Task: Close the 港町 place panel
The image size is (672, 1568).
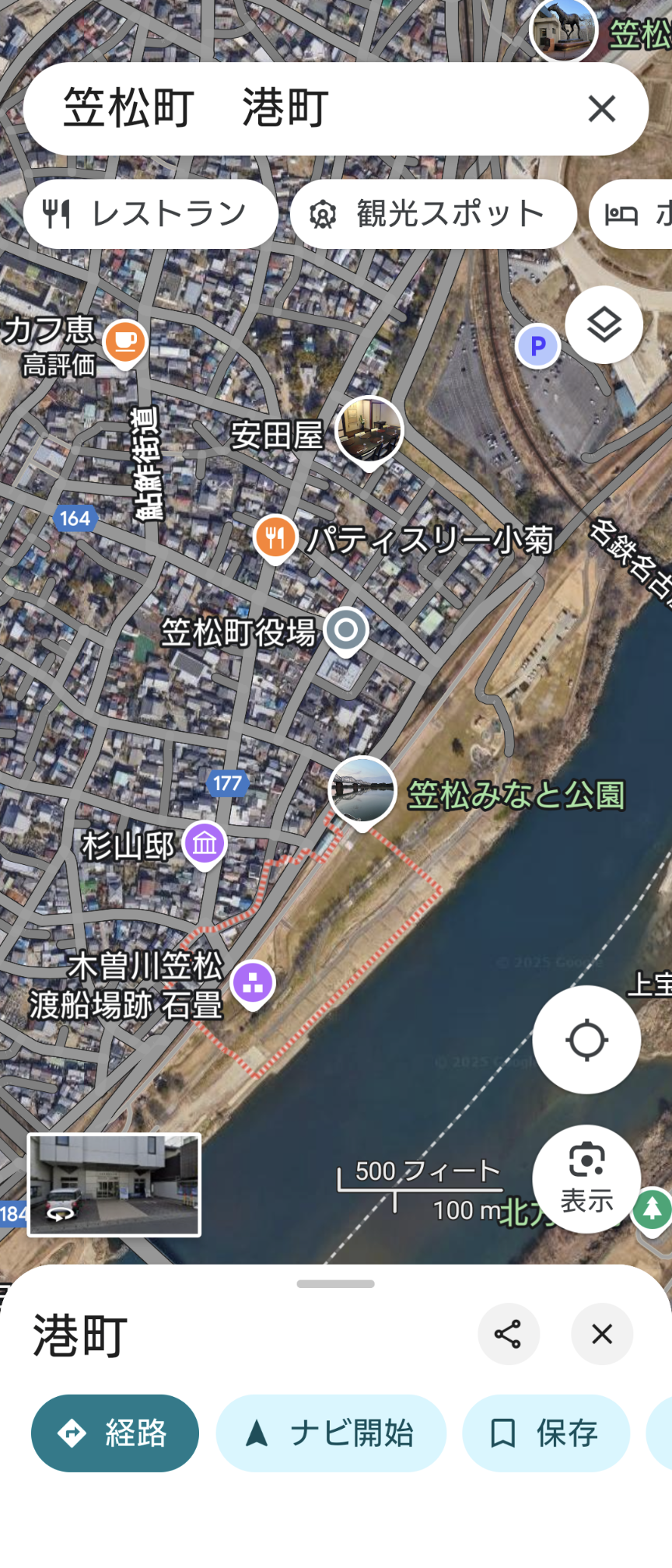Action: [x=602, y=1334]
